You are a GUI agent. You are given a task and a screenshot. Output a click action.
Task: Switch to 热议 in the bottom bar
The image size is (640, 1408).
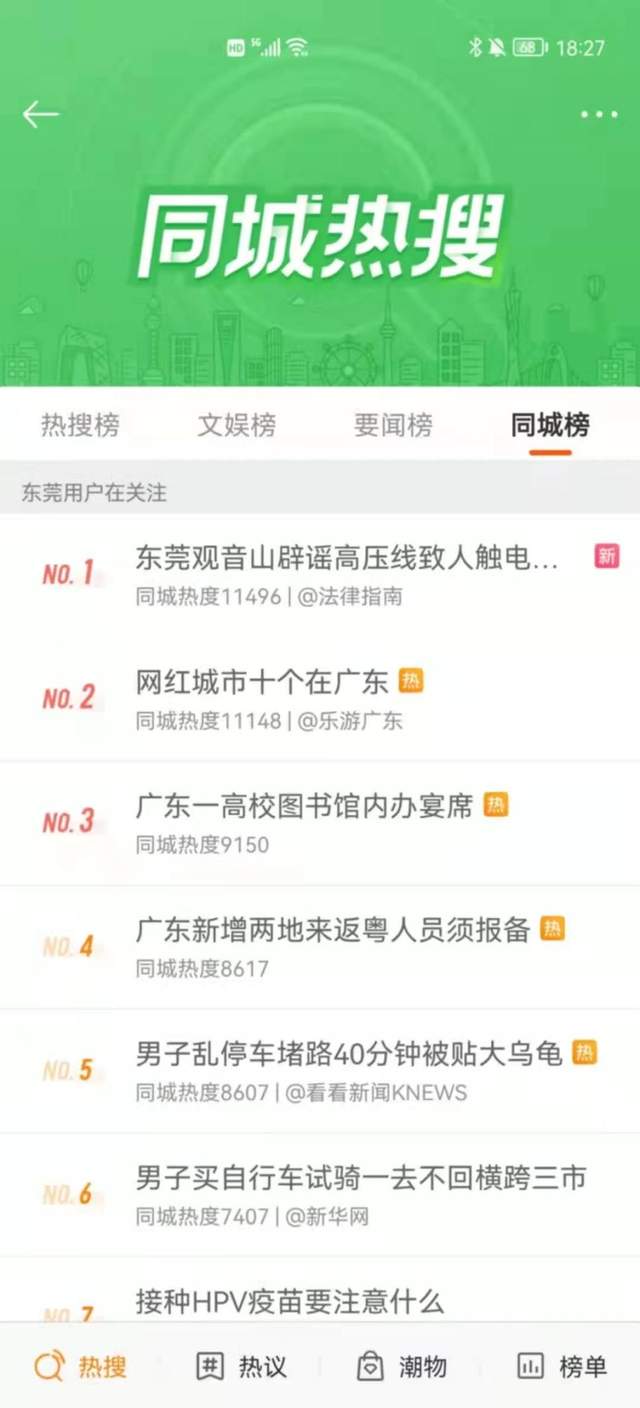(241, 1366)
